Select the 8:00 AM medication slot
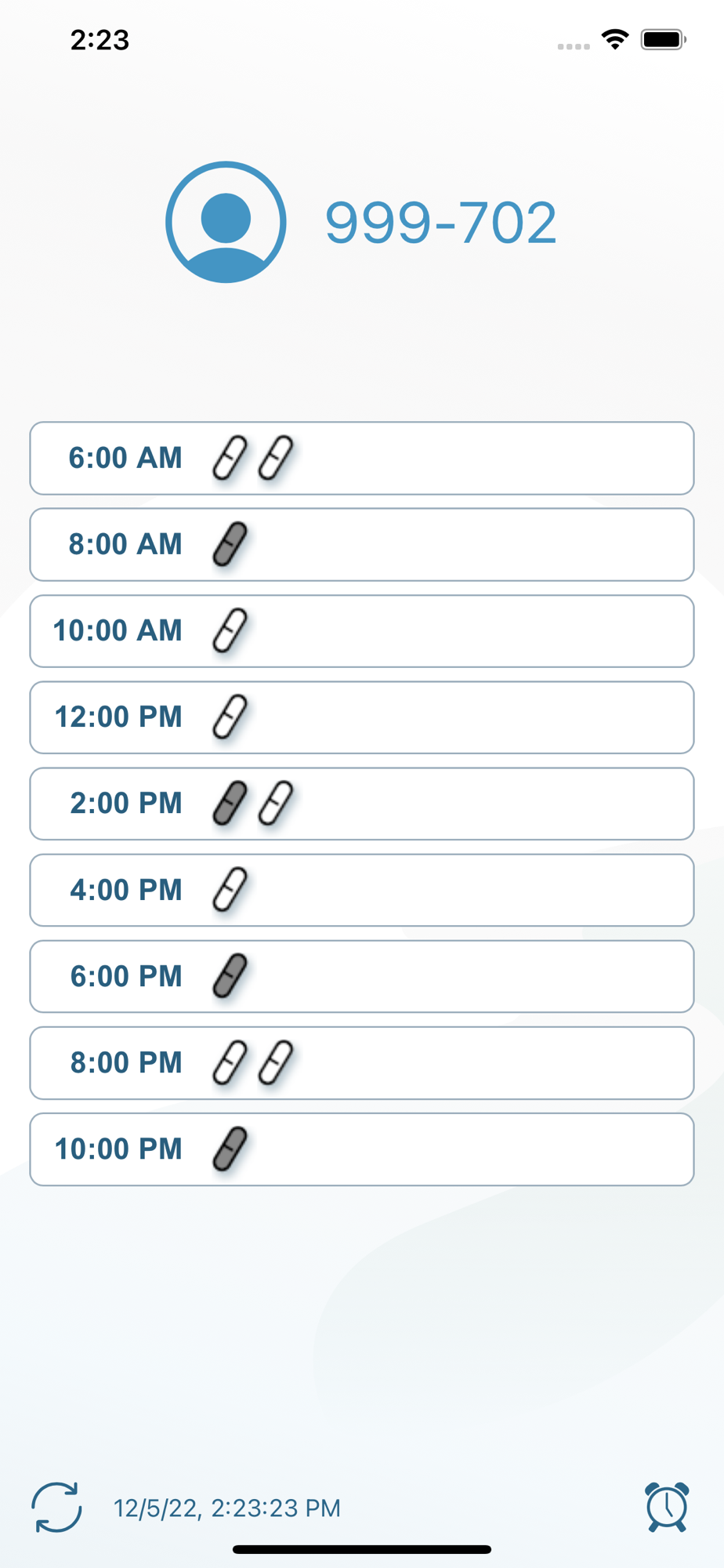 click(x=362, y=545)
